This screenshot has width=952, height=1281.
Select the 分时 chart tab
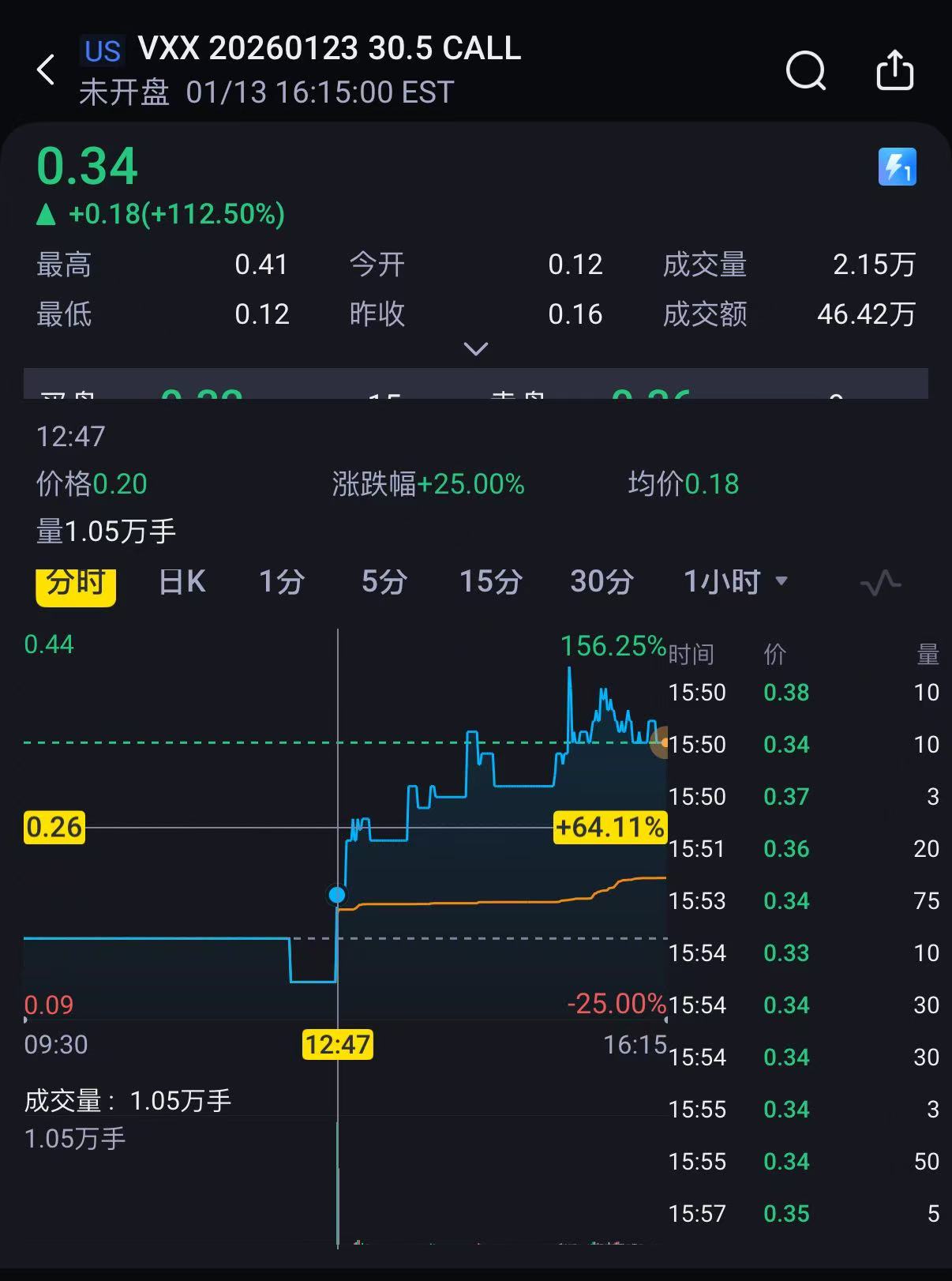click(x=76, y=584)
